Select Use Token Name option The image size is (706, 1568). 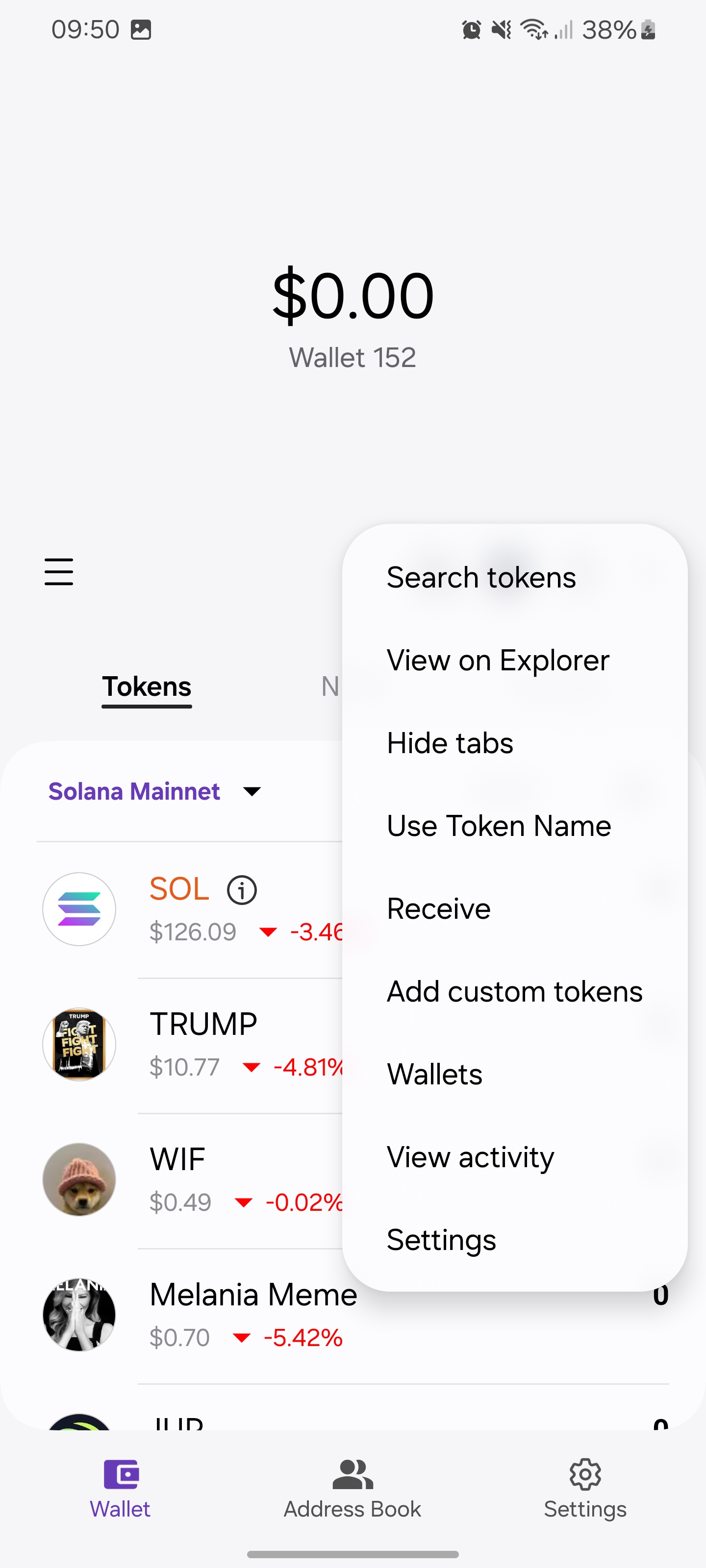pyautogui.click(x=499, y=825)
